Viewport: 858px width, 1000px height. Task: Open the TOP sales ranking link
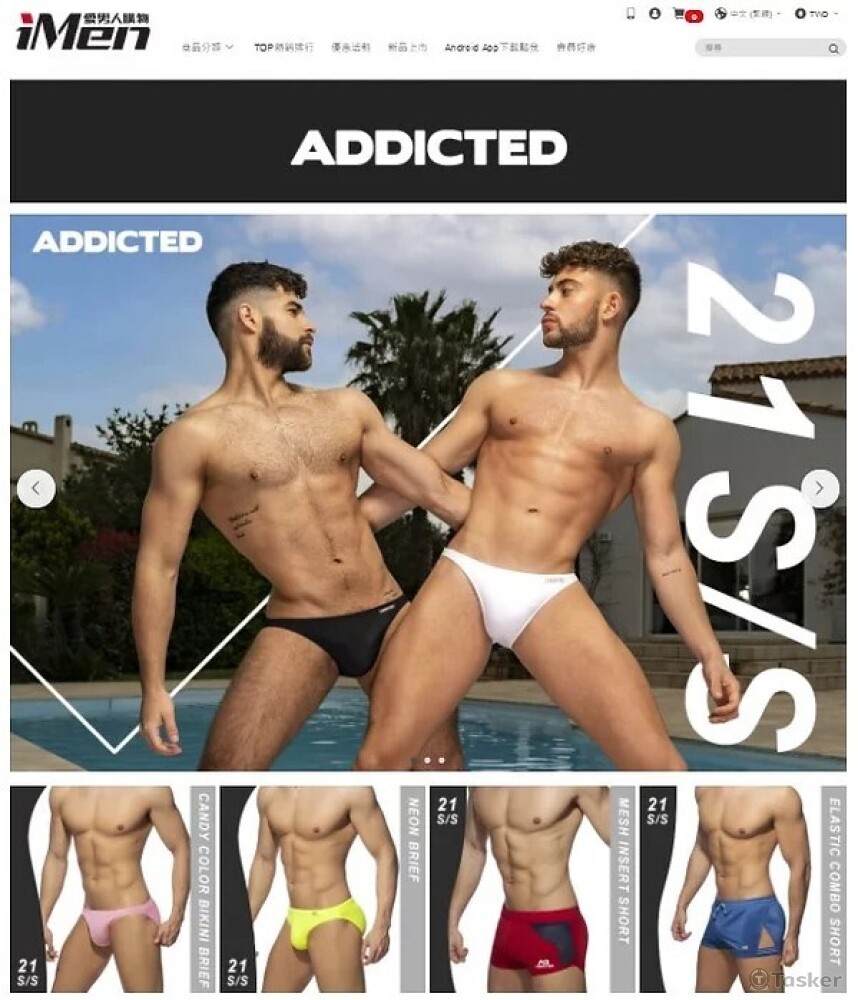pos(283,47)
